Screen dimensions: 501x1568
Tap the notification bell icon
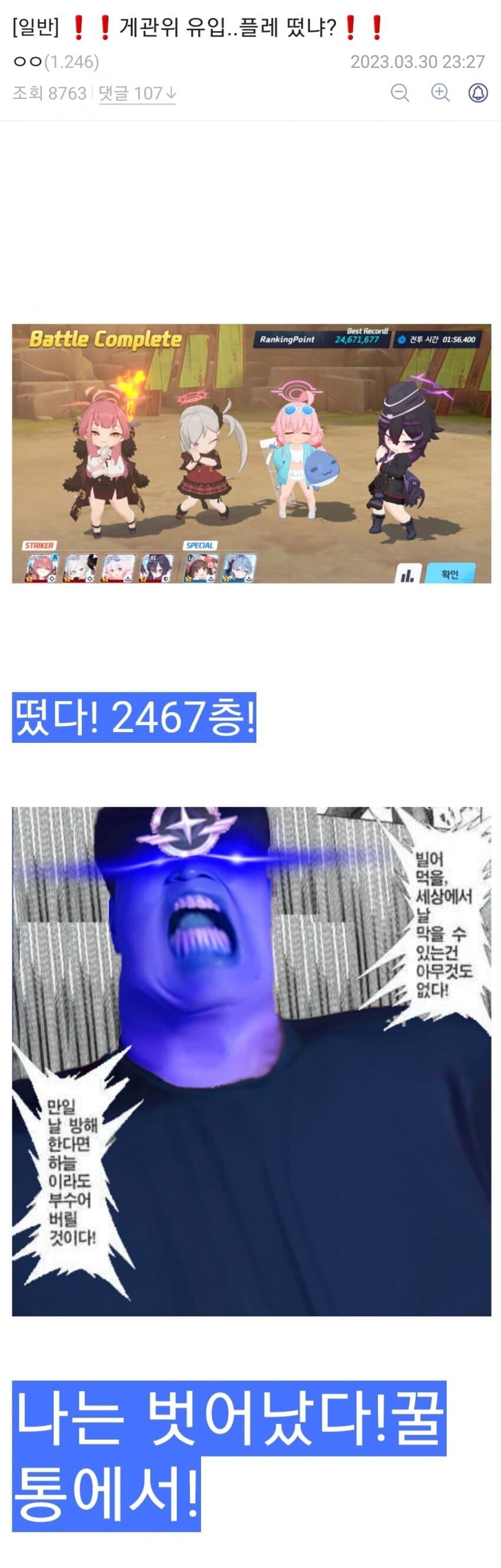pyautogui.click(x=478, y=93)
